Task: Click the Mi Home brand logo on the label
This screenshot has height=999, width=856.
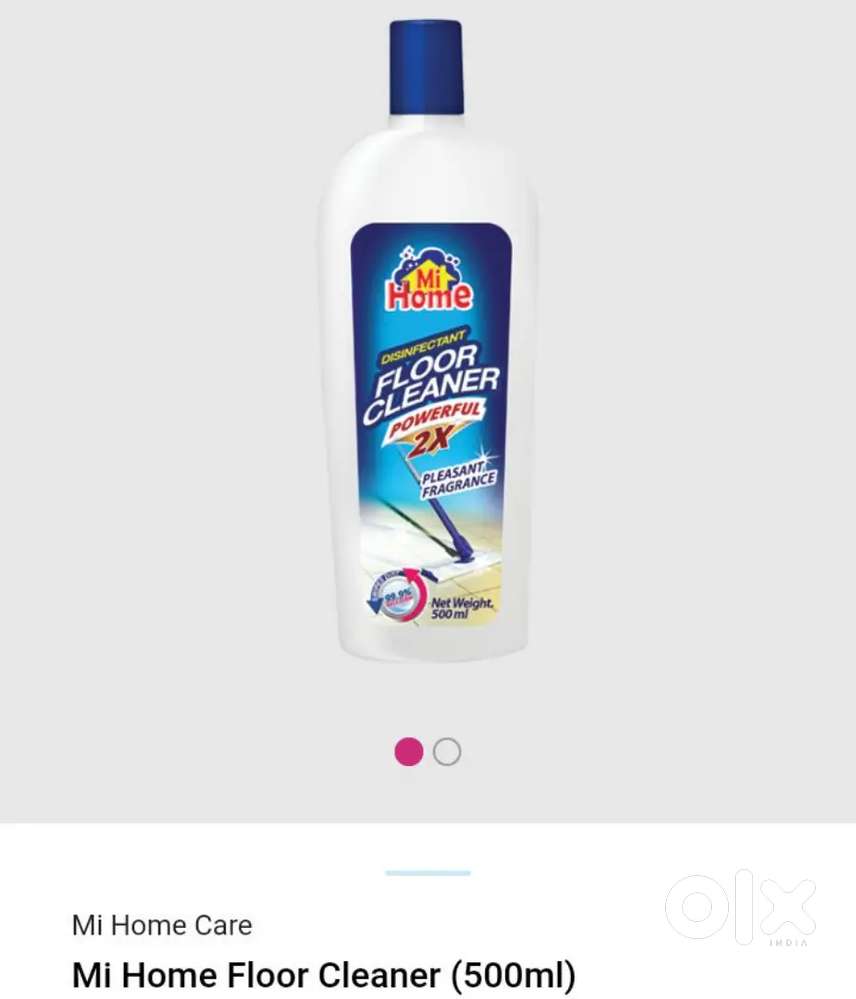Action: tap(428, 280)
